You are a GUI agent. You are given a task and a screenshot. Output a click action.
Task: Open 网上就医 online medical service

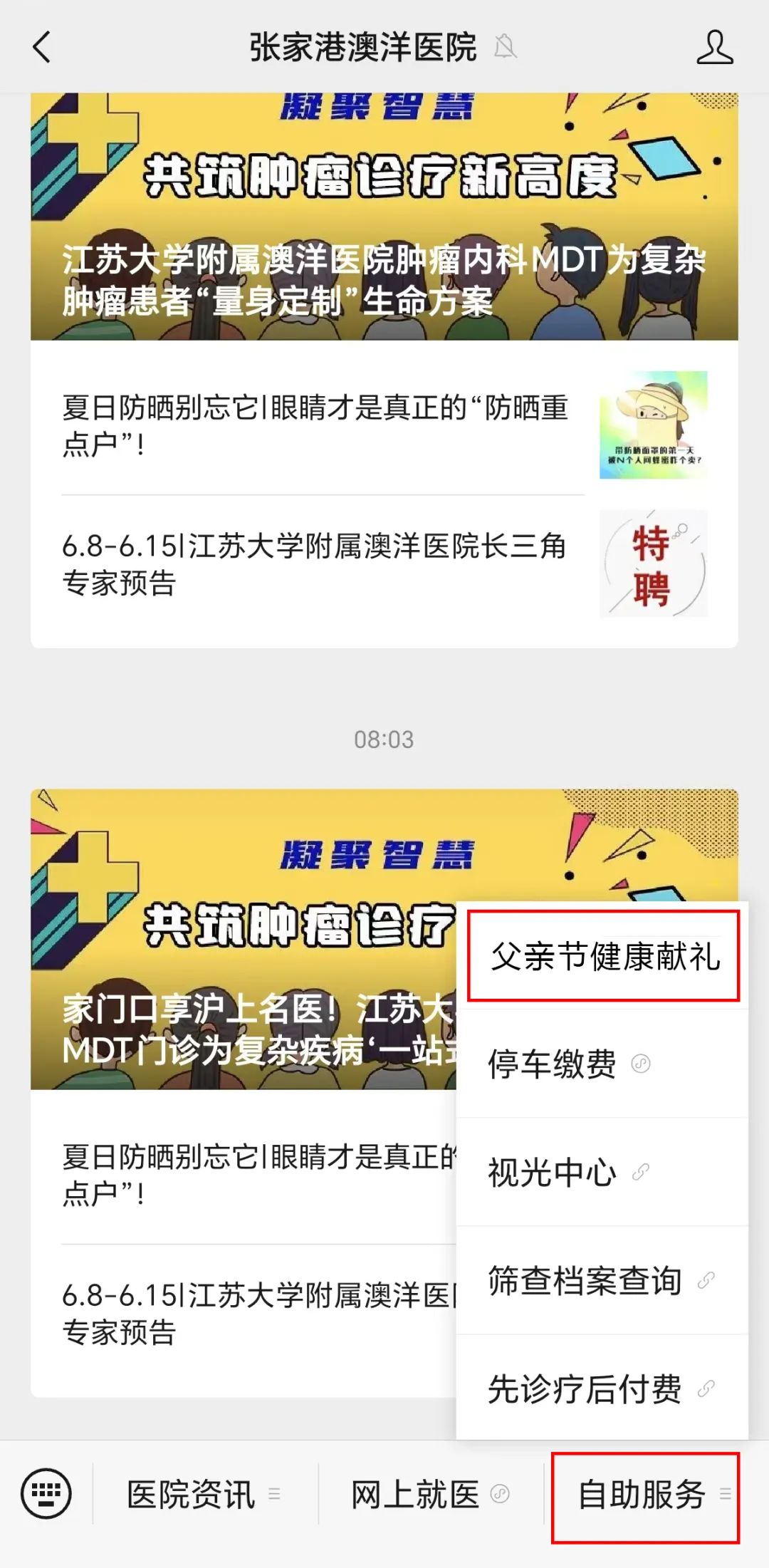click(x=429, y=1495)
